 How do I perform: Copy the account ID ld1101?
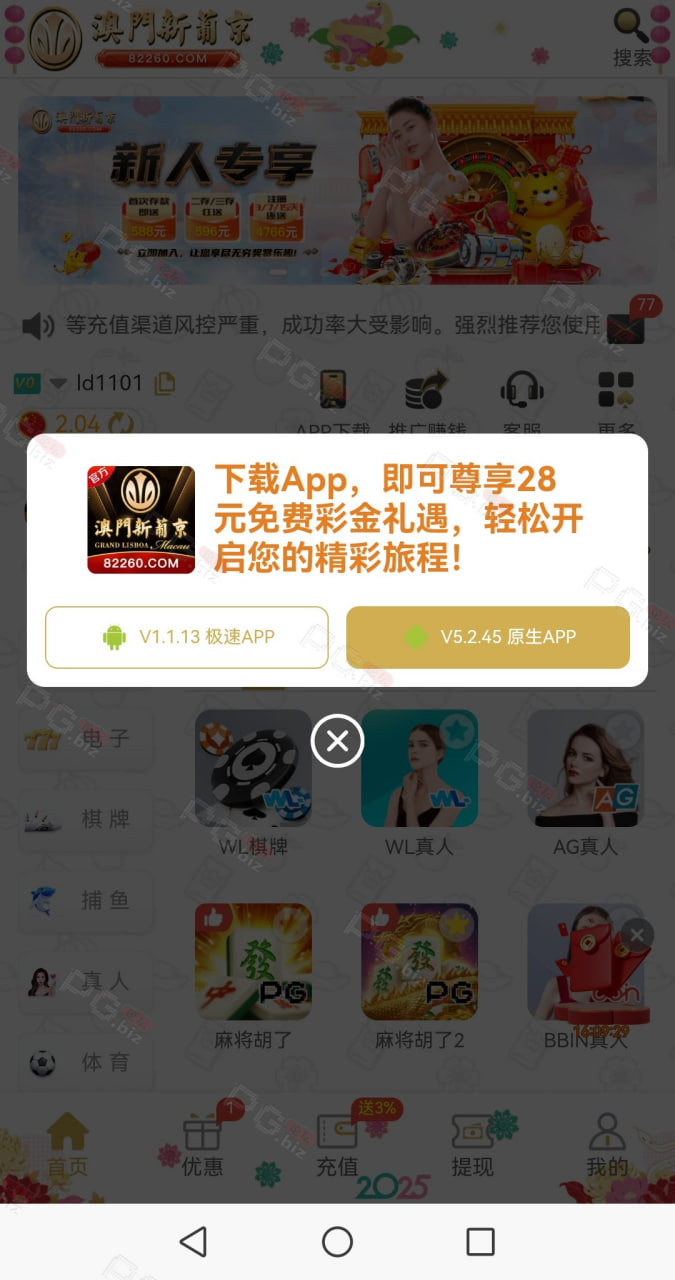[164, 383]
